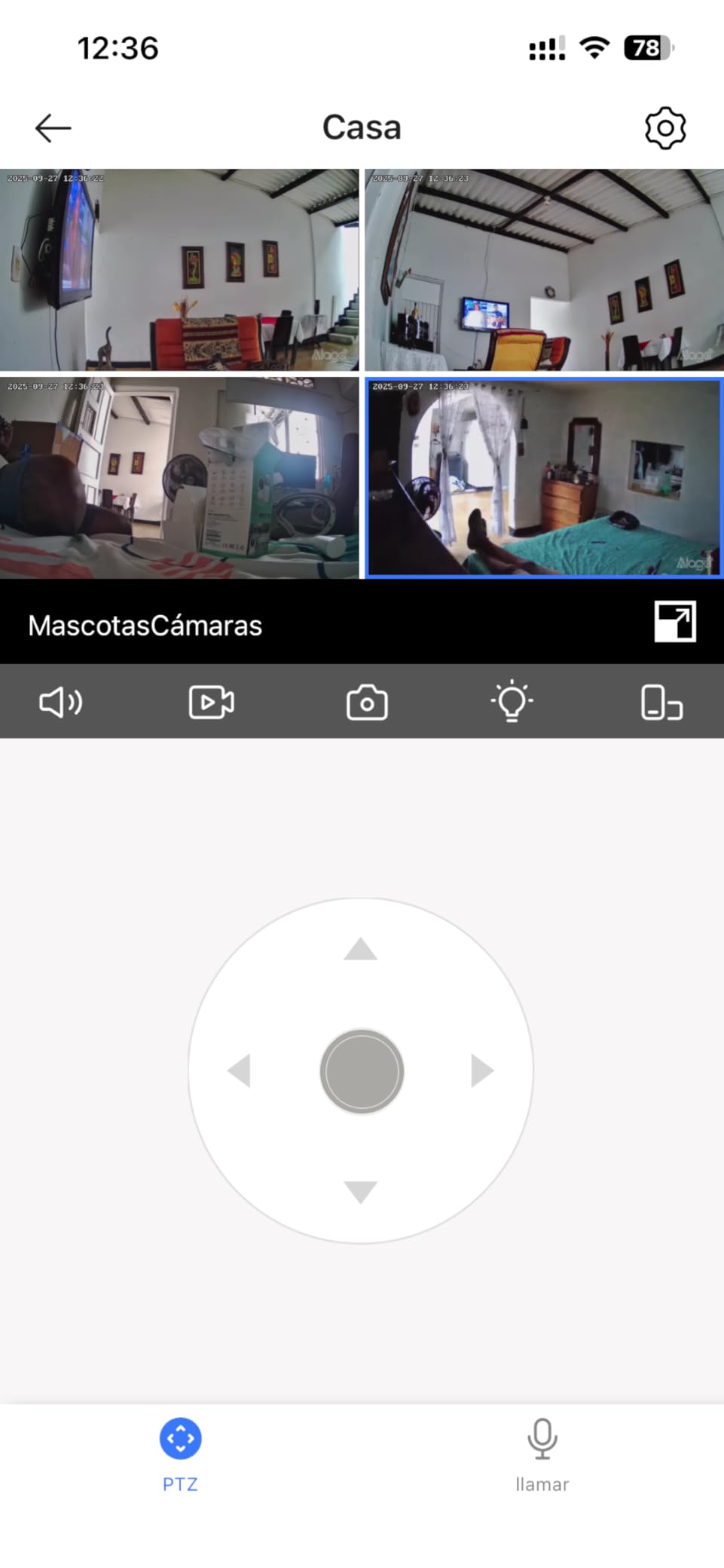The width and height of the screenshot is (724, 1568).
Task: Take a snapshot with the camera icon
Action: 367,702
